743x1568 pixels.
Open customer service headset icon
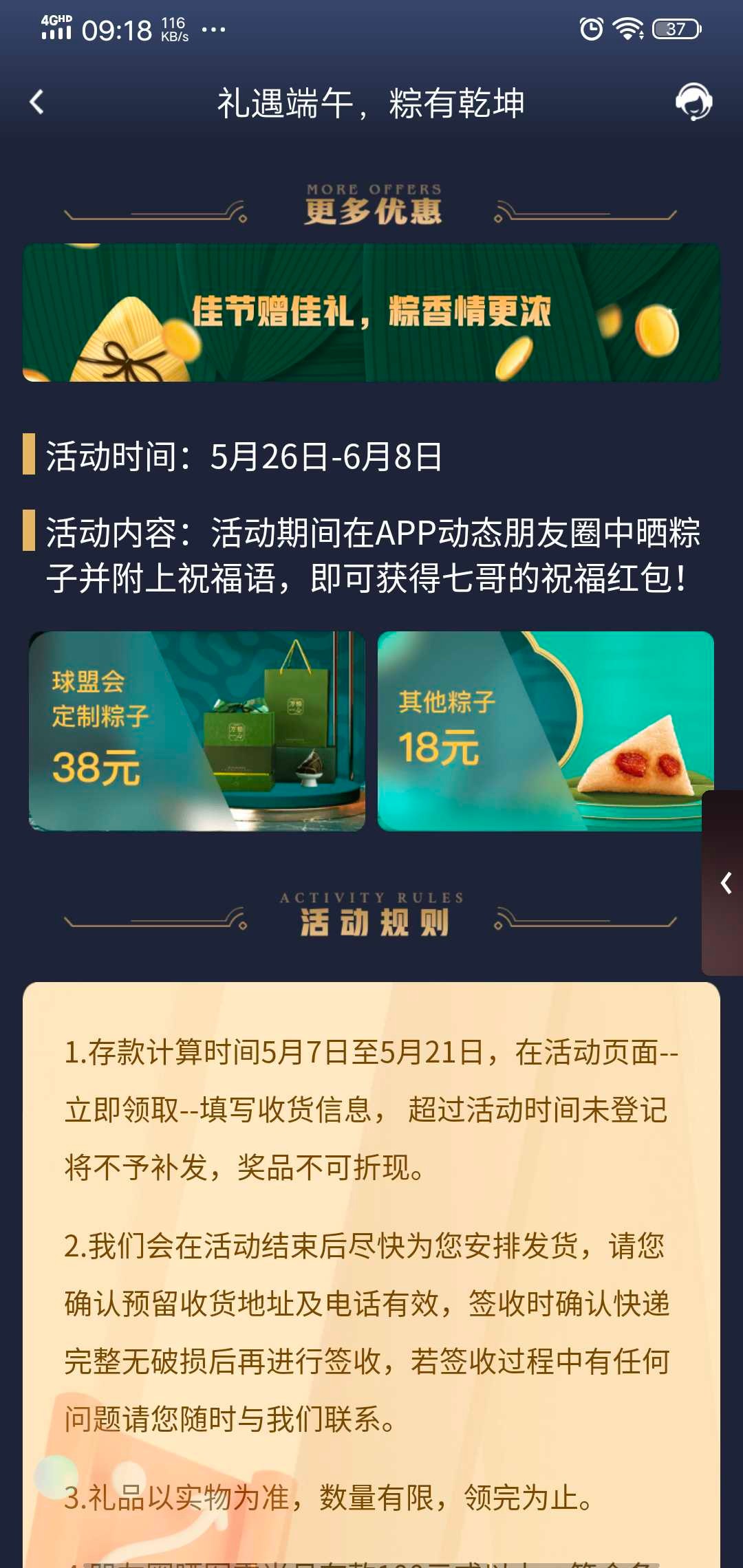pyautogui.click(x=693, y=102)
